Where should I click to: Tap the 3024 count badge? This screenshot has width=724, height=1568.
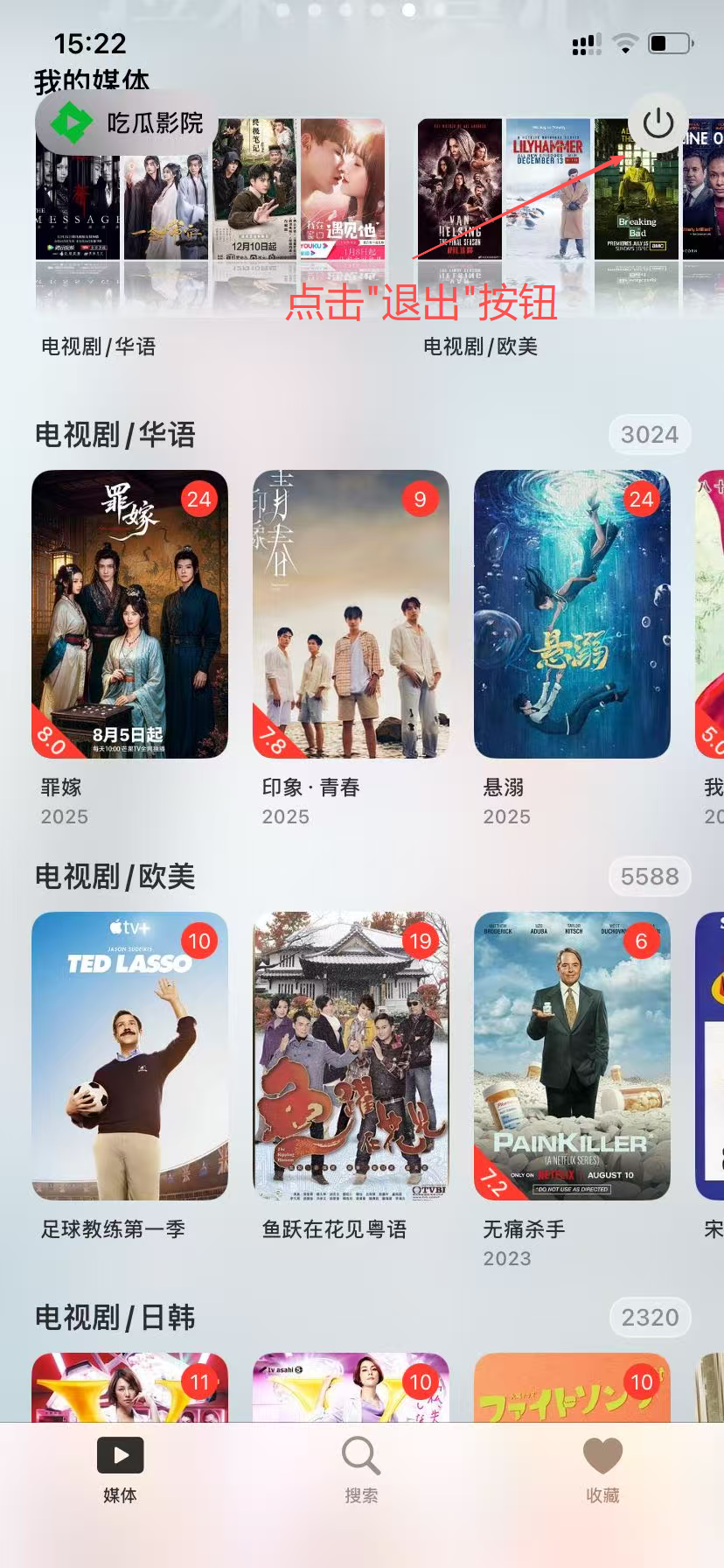click(650, 434)
